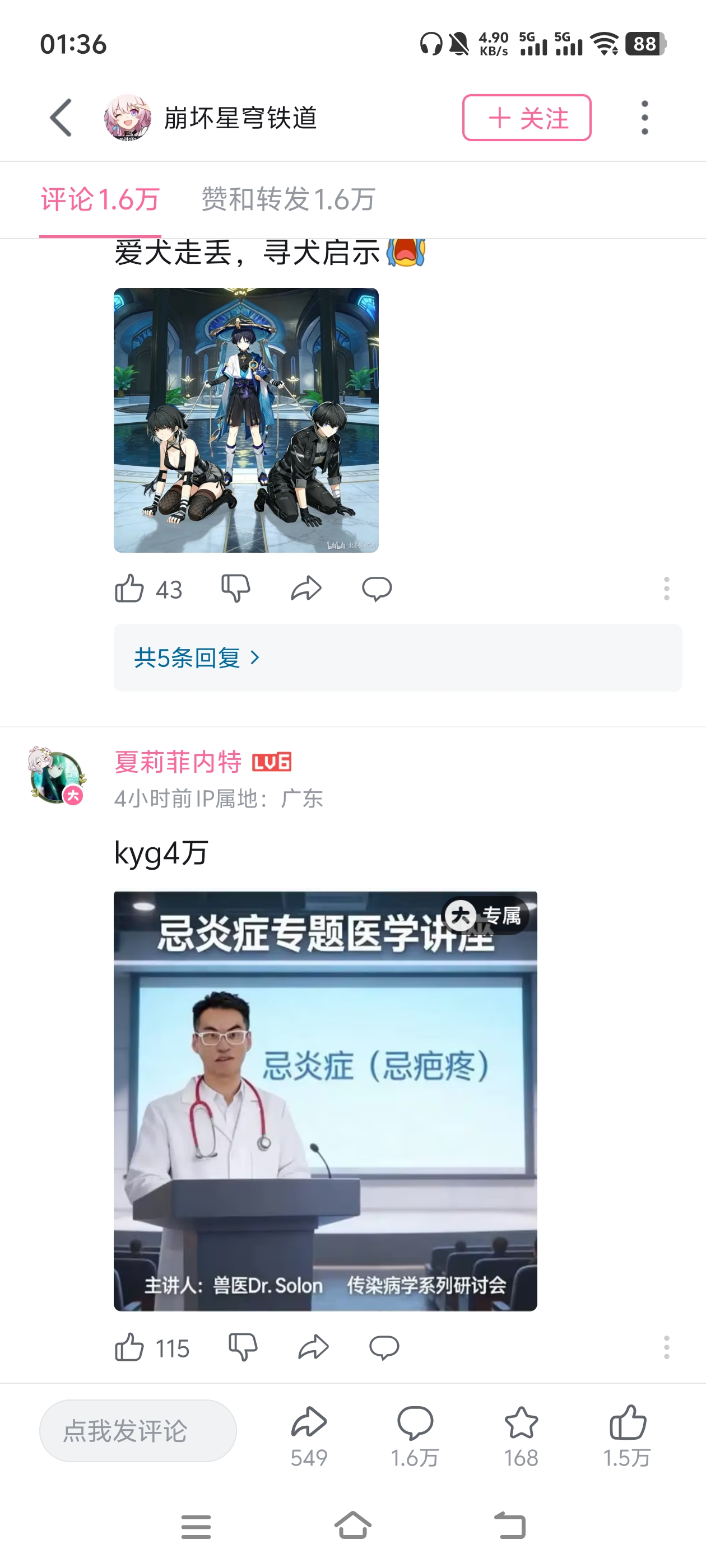View the 忌炎症专题医学讲座 image
This screenshot has height=1568, width=706.
pos(326,1100)
